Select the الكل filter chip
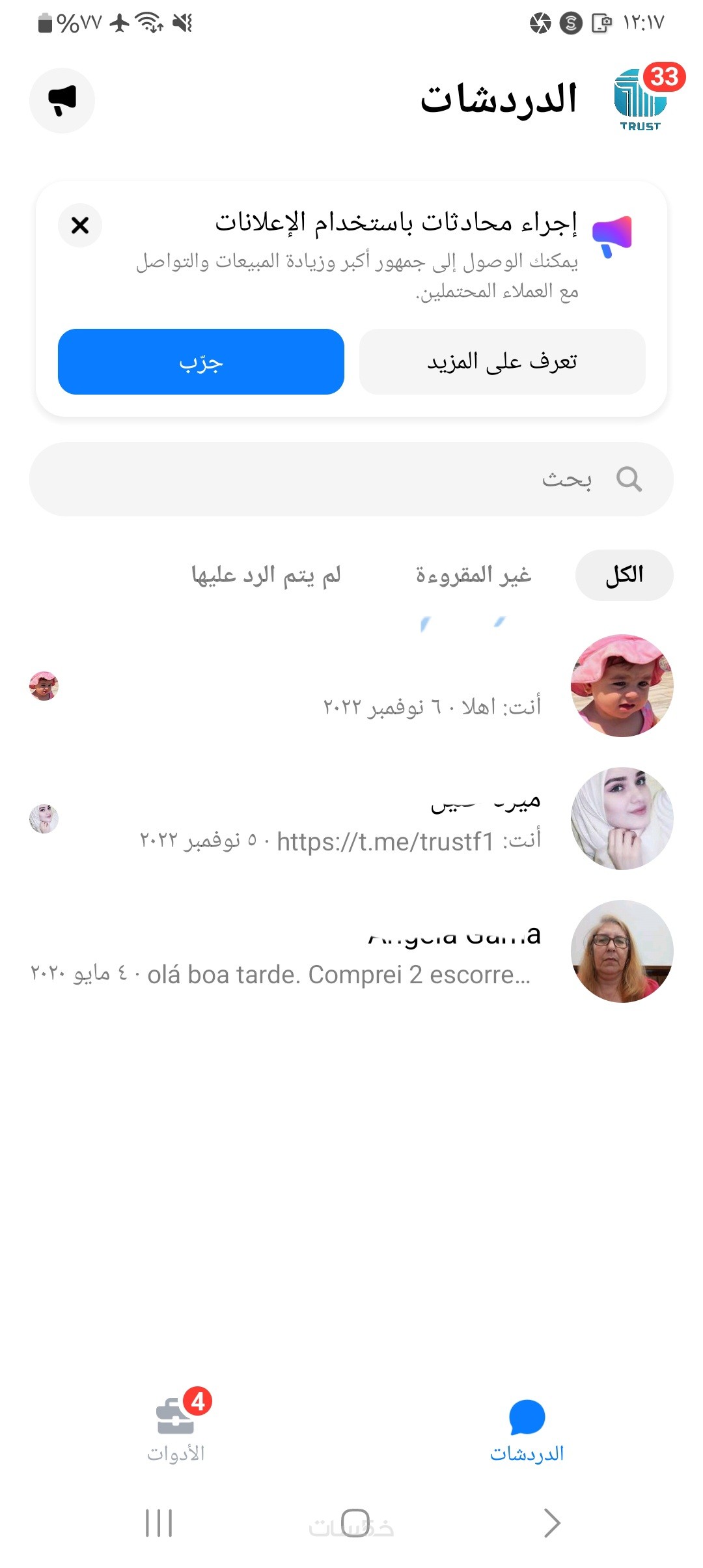703x1568 pixels. (624, 575)
